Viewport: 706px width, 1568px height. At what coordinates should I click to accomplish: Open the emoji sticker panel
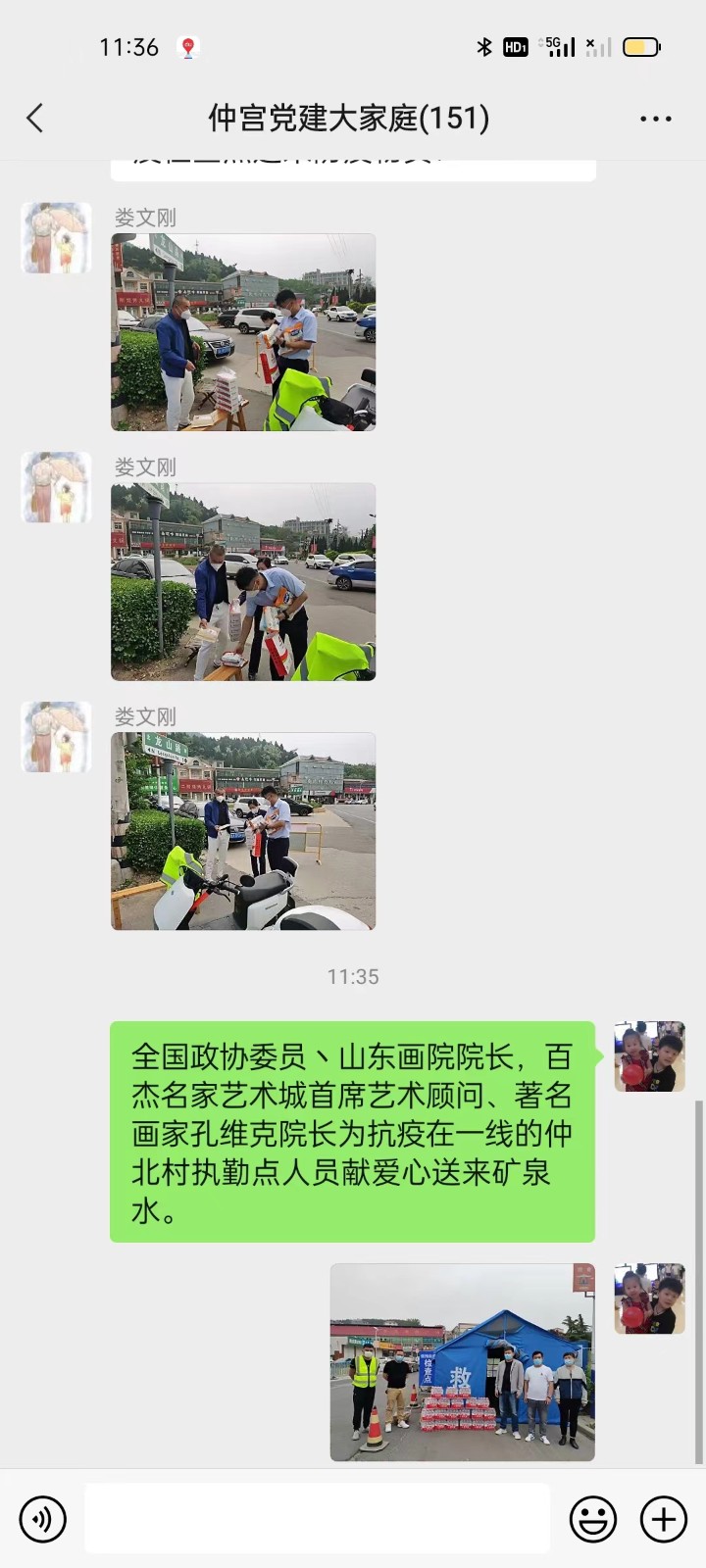tap(593, 1519)
